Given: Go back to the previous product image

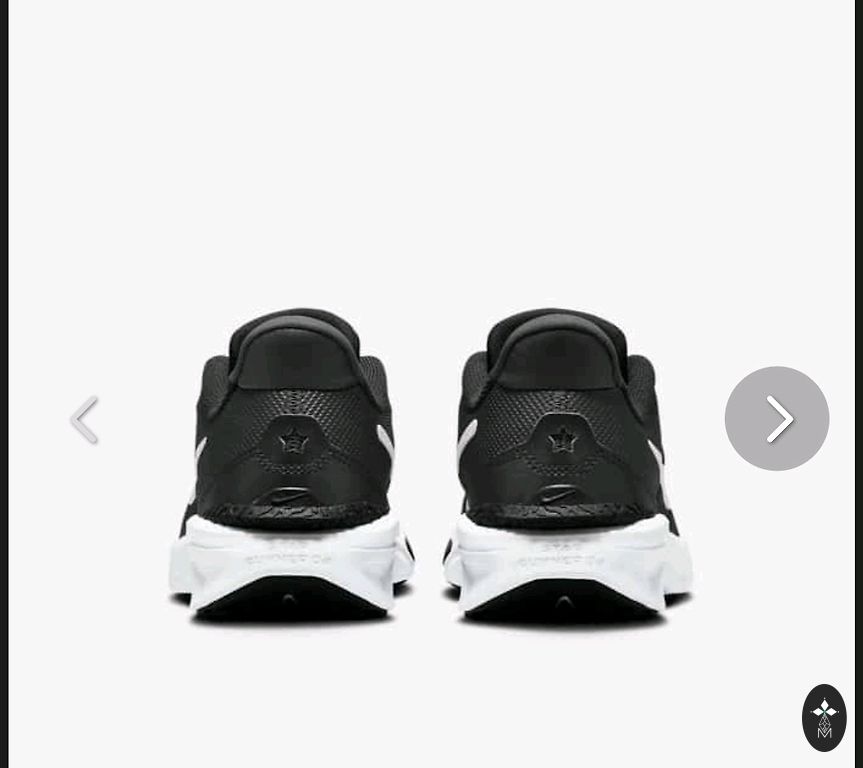Looking at the screenshot, I should pyautogui.click(x=85, y=419).
